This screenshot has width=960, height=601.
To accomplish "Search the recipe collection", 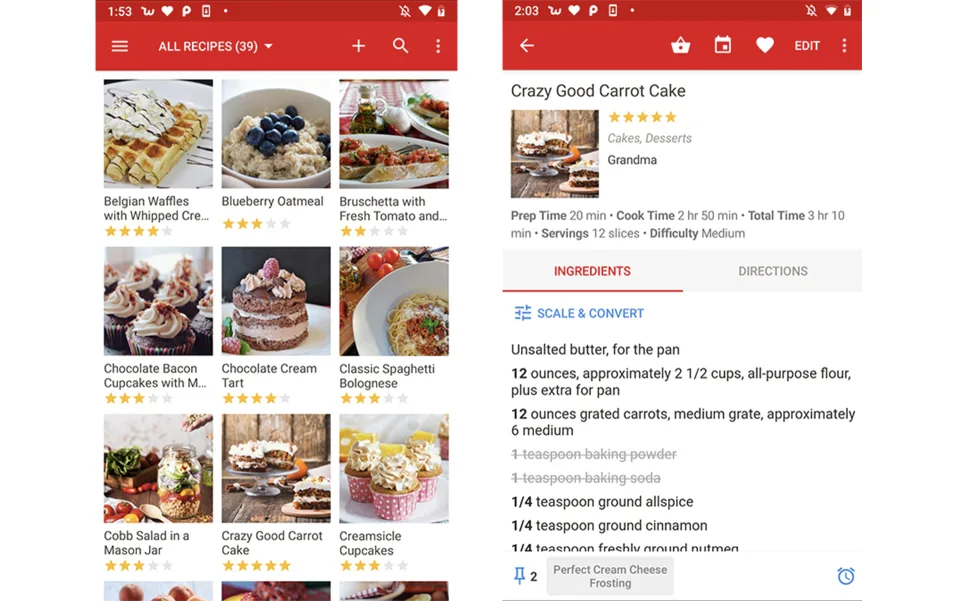I will 400,46.
